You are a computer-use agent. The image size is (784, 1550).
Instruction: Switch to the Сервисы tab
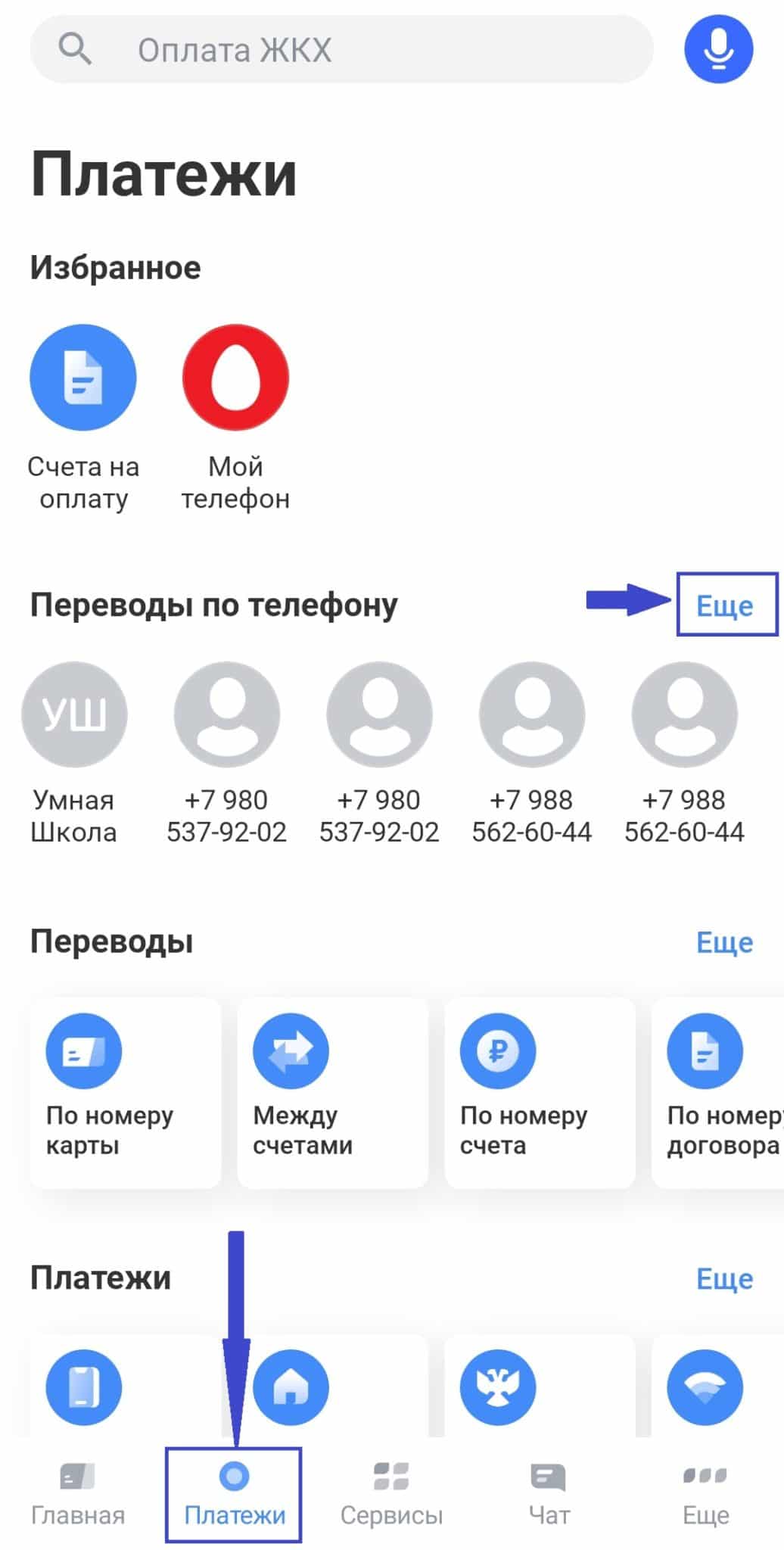point(391,1496)
